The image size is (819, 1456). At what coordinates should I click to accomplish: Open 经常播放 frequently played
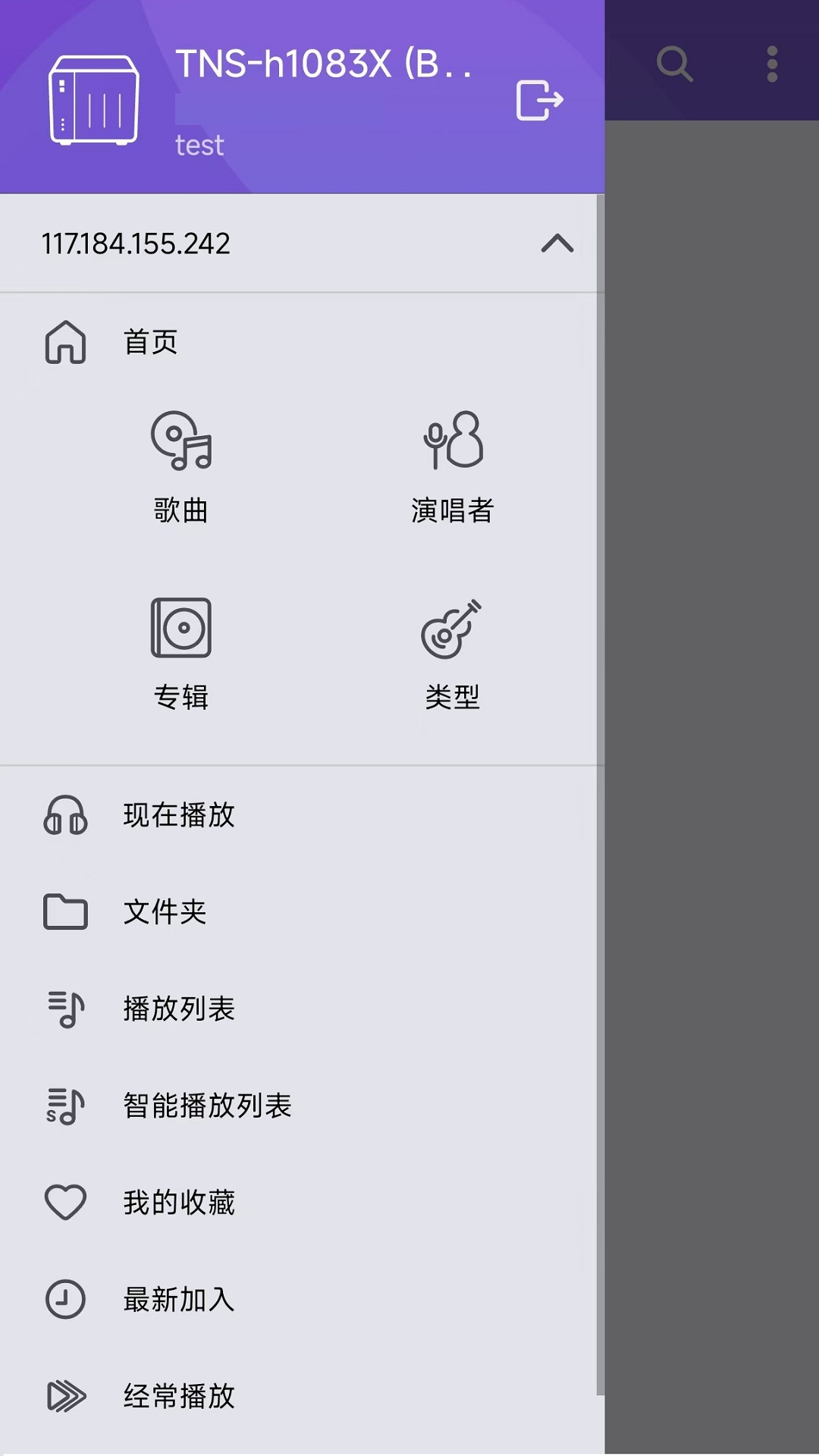pyautogui.click(x=179, y=1396)
